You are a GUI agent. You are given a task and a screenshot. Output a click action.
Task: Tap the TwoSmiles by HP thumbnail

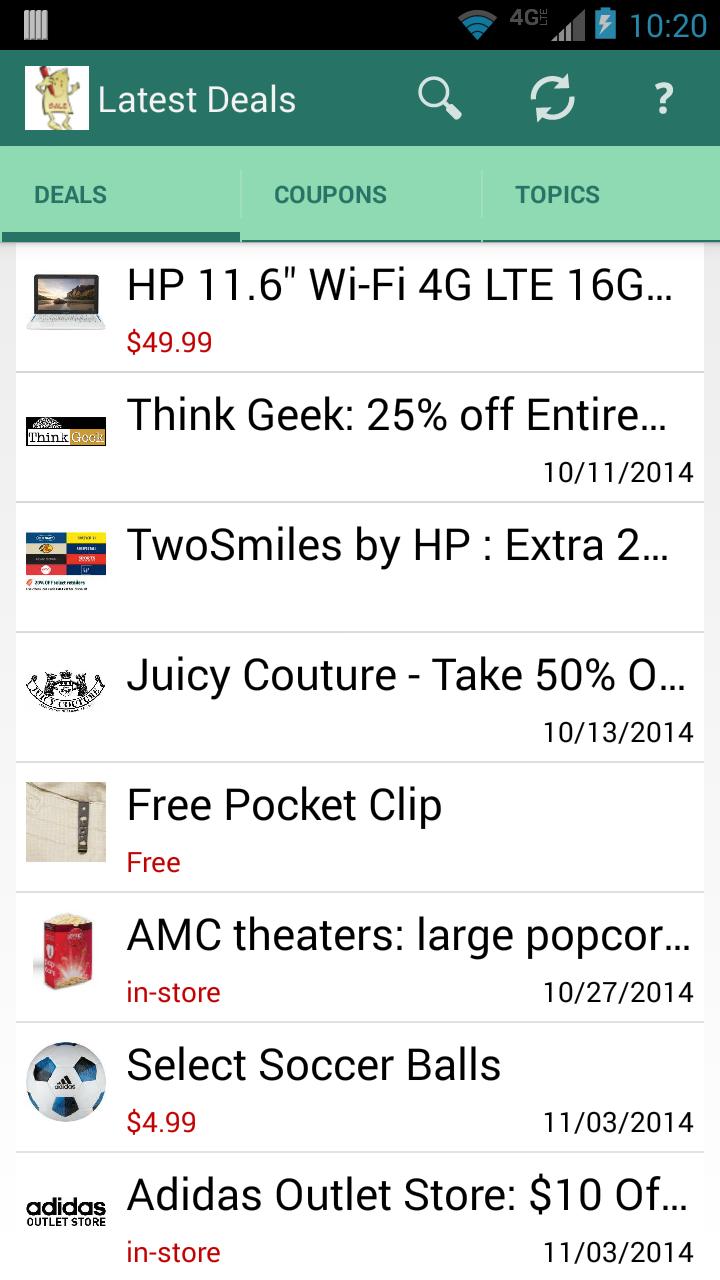(x=64, y=562)
